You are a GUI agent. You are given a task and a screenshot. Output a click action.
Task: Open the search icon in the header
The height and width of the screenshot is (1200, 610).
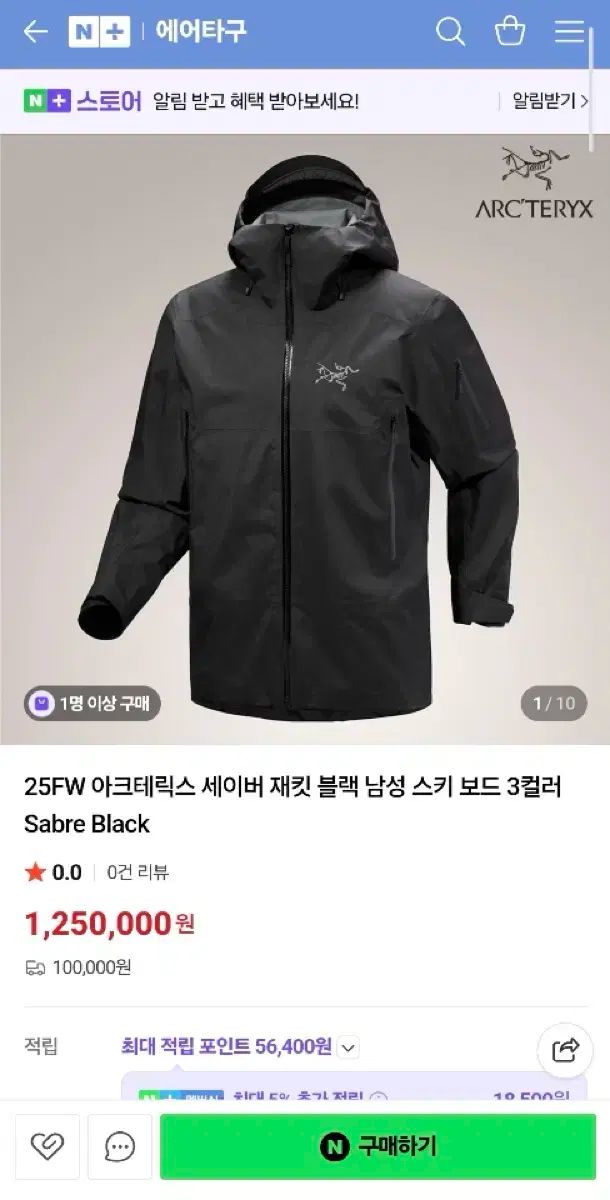point(450,32)
